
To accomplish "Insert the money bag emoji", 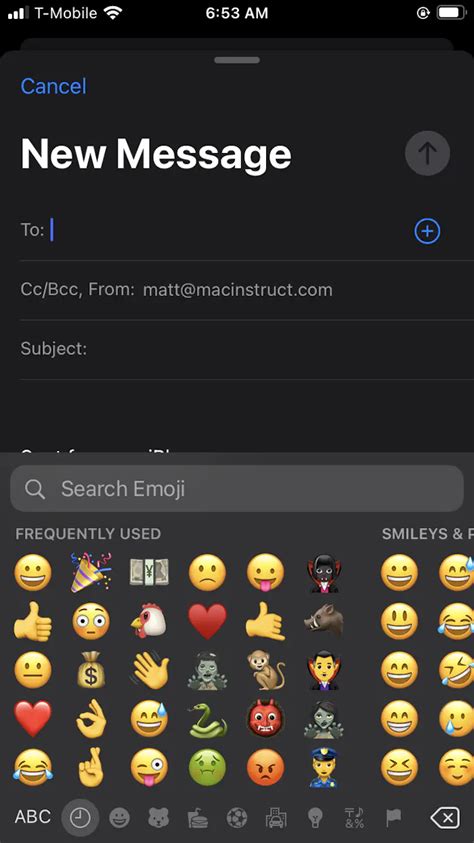I will (91, 671).
